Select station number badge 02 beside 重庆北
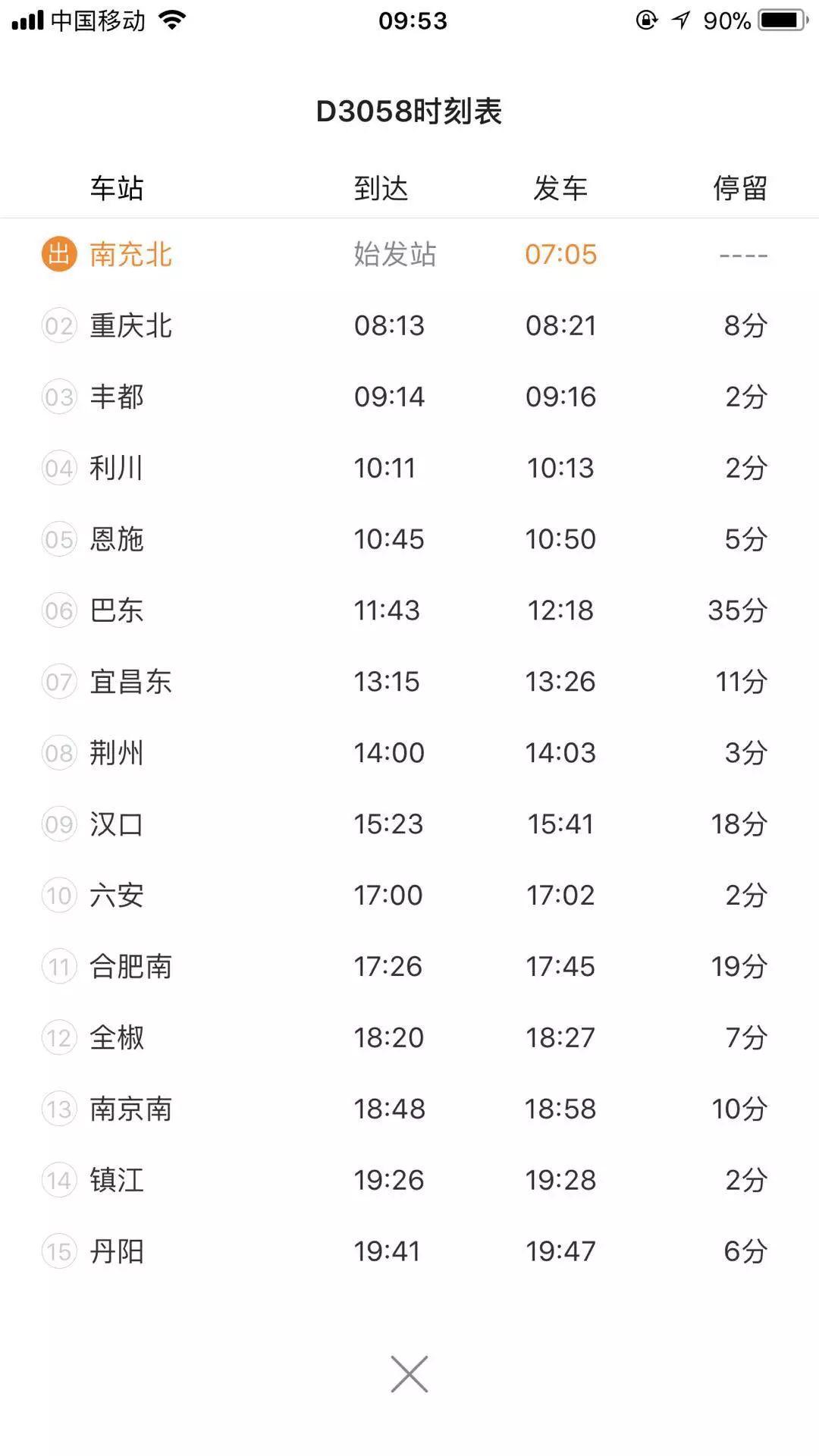The image size is (819, 1456). [59, 326]
